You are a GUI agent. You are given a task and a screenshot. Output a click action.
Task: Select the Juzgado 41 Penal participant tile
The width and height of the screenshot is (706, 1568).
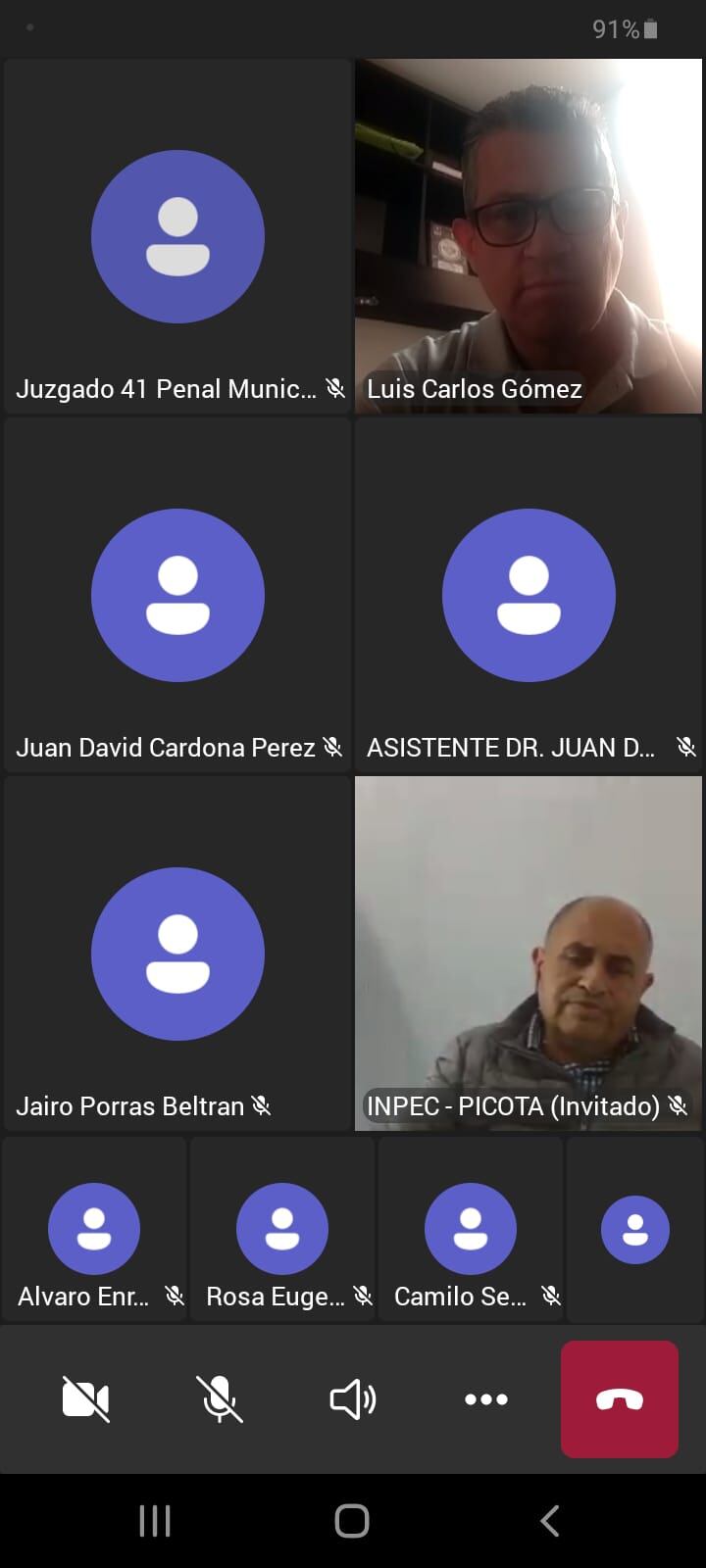(177, 235)
